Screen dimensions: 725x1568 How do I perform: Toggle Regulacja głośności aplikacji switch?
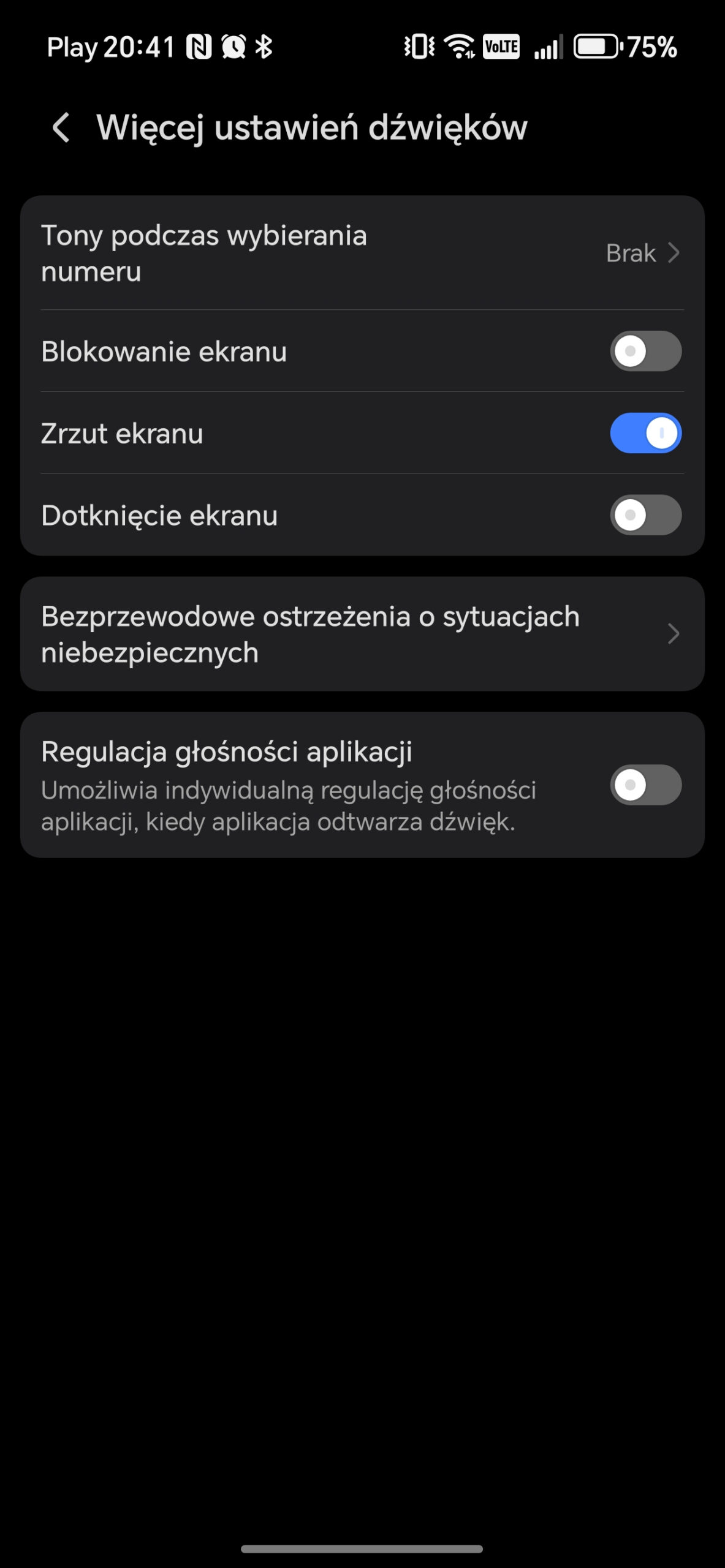645,785
